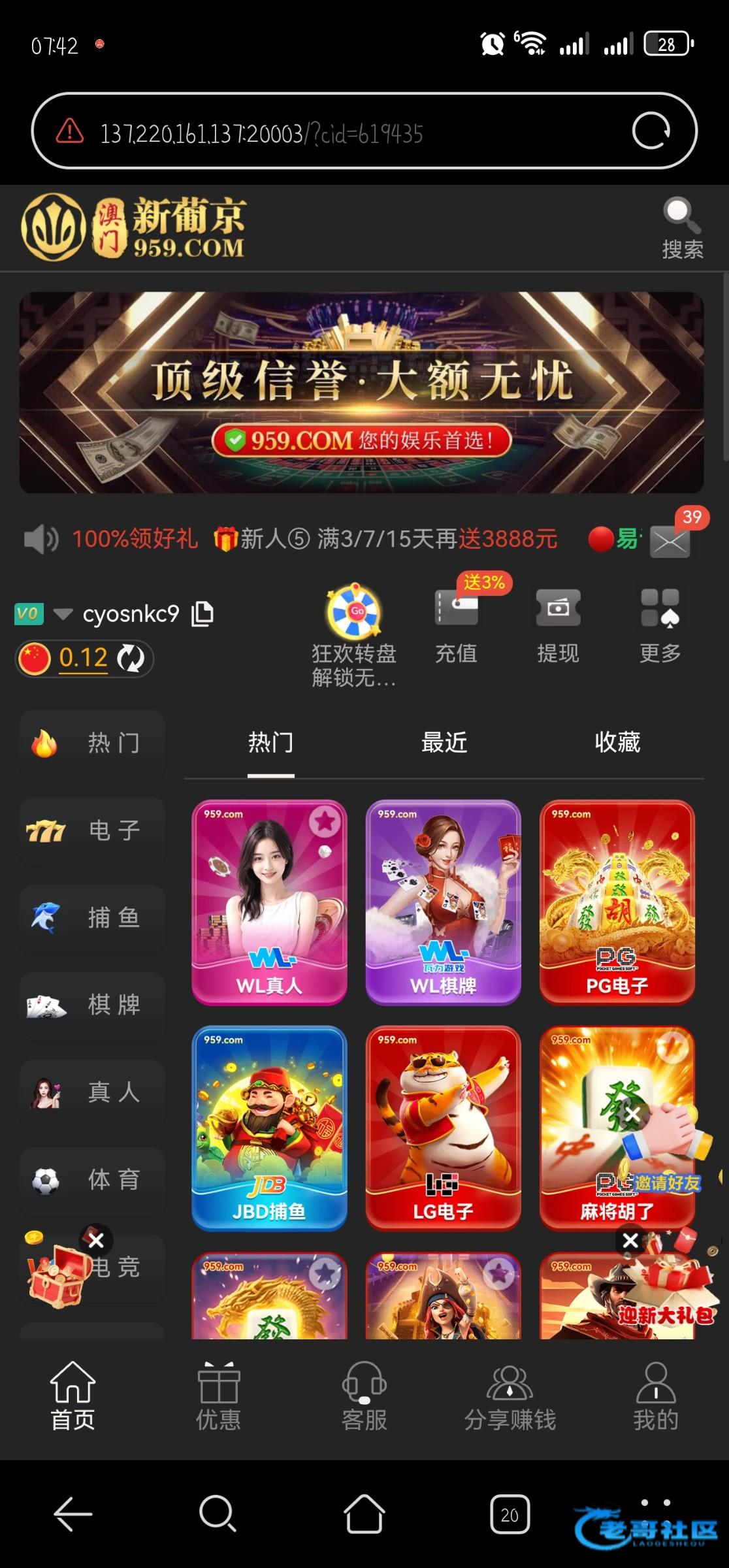The width and height of the screenshot is (729, 1568).
Task: Open the JBD捕鱼 game tile
Action: click(269, 1128)
